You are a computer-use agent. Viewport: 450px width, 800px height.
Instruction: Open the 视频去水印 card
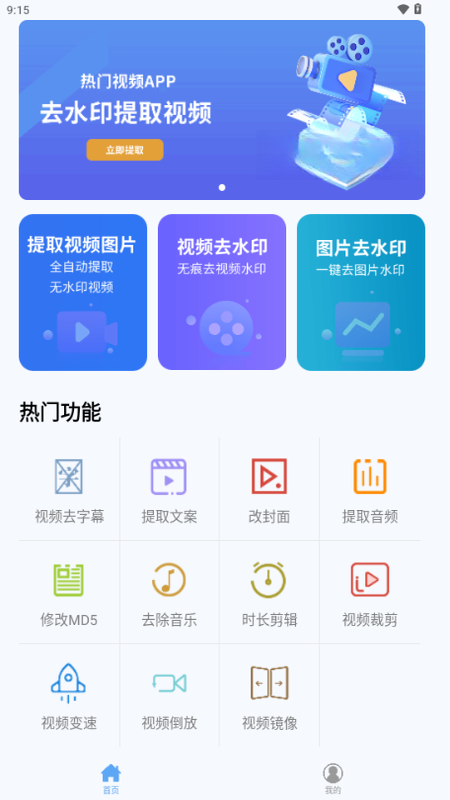click(x=222, y=292)
